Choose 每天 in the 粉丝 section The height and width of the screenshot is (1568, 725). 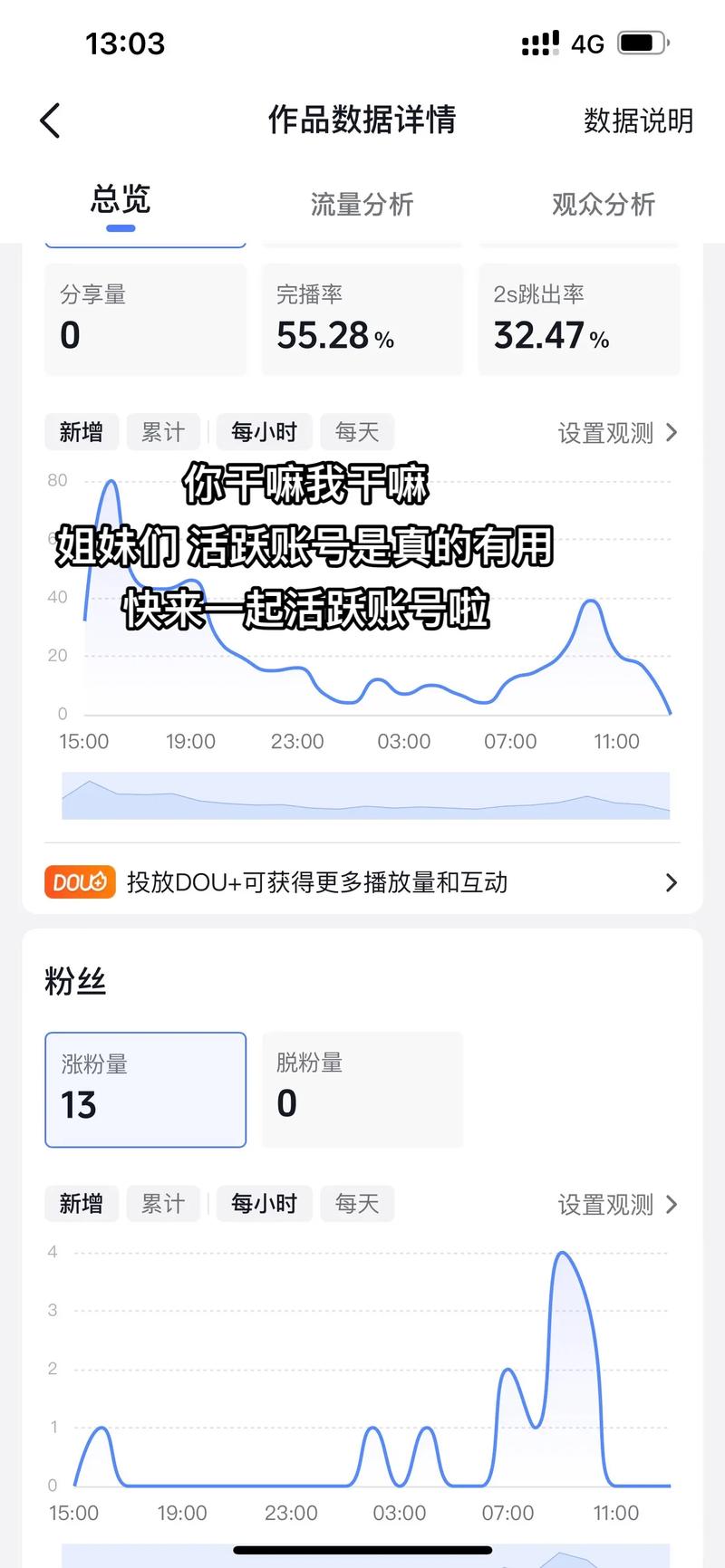[356, 1204]
